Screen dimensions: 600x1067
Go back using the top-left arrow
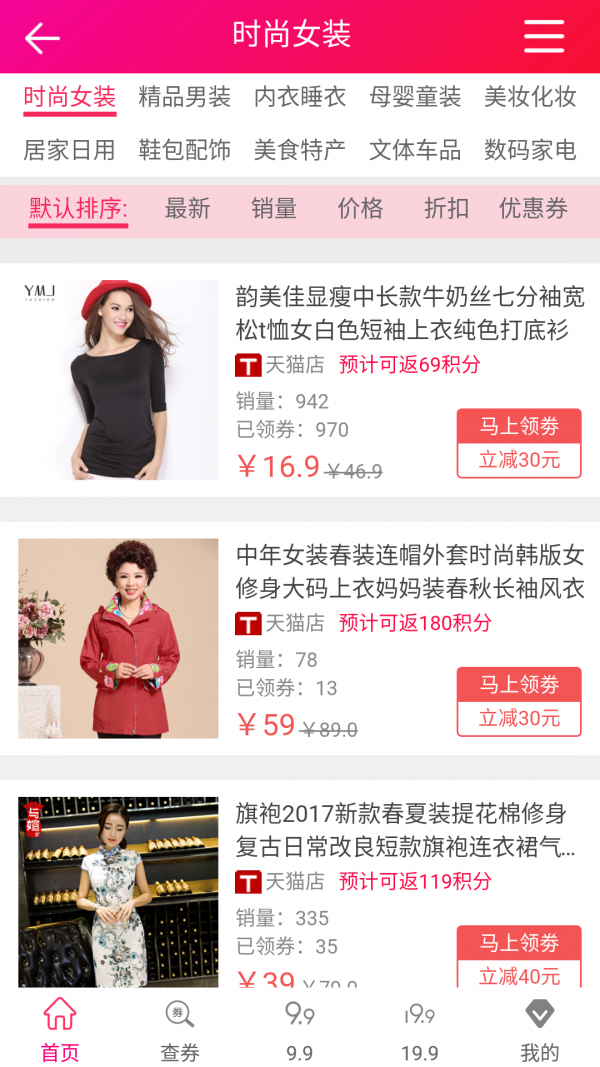(x=42, y=38)
